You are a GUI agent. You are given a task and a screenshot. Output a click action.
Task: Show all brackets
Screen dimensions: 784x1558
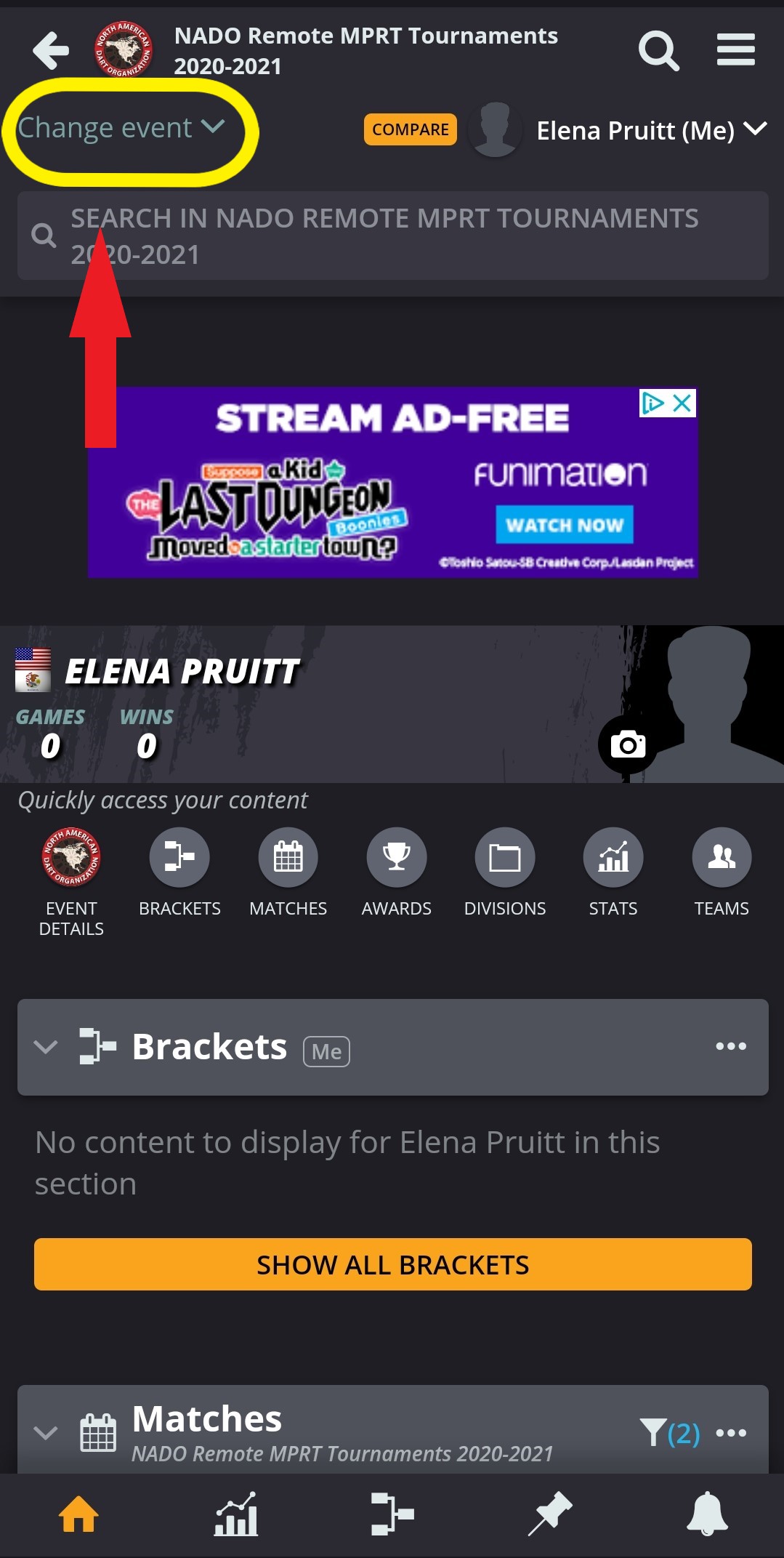[x=392, y=1265]
